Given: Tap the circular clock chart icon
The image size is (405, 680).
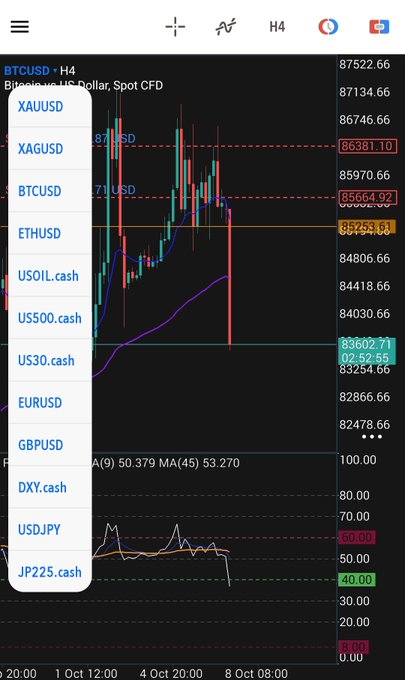Looking at the screenshot, I should coord(328,27).
